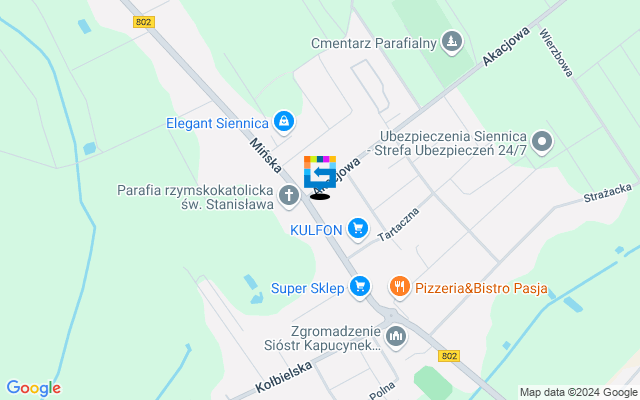
Task: Open the Google logo link
Action: click(33, 388)
